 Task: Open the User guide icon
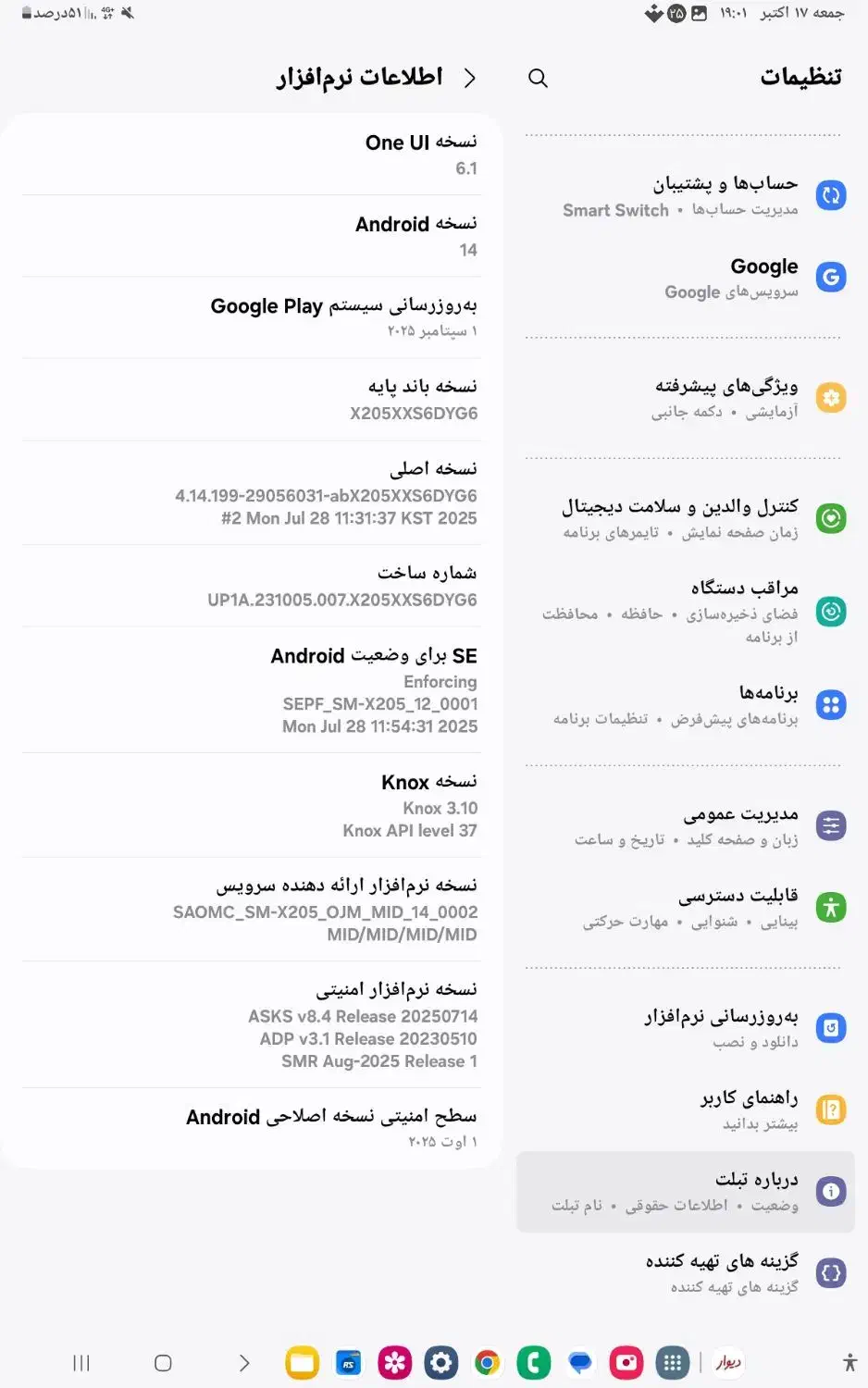[x=831, y=1109]
